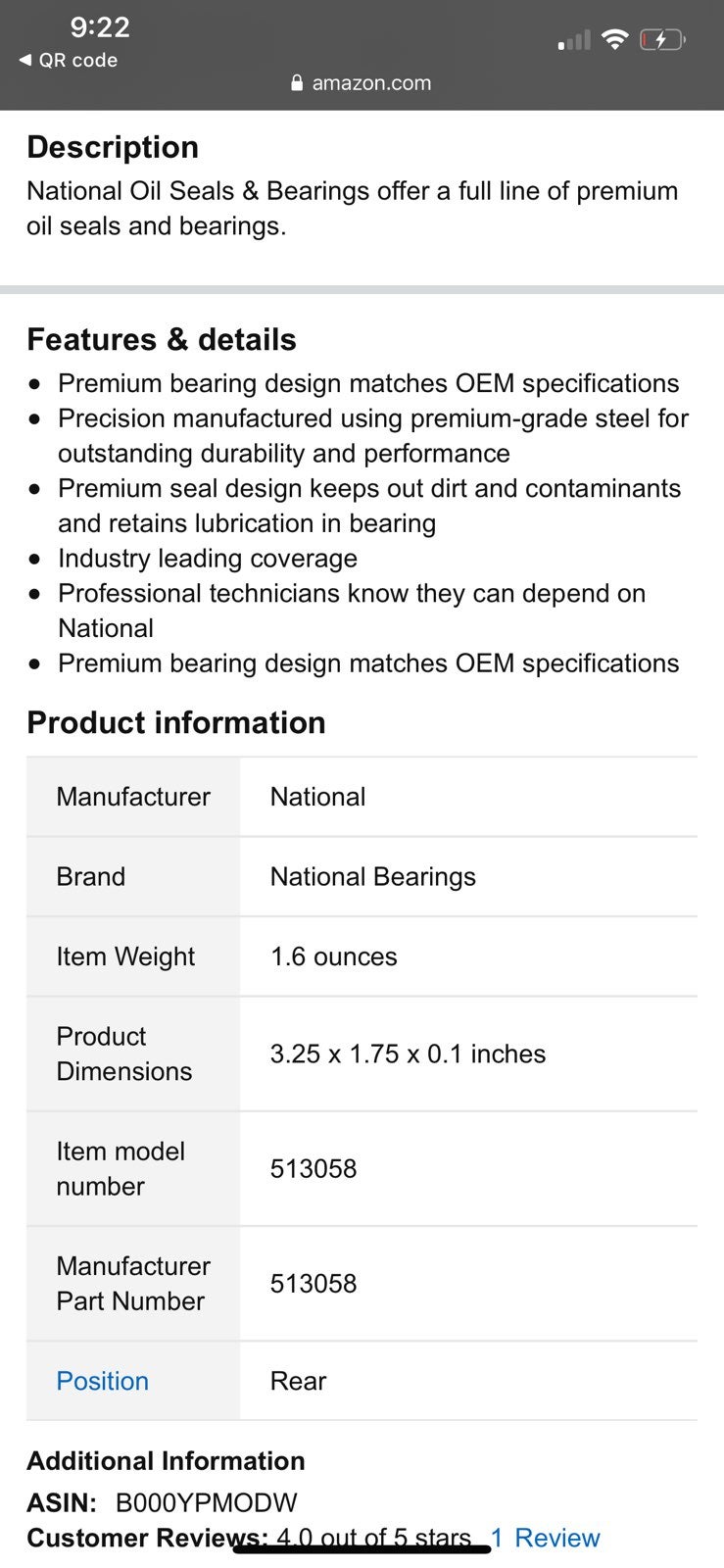
Task: Open the 1 Review link
Action: (545, 1538)
